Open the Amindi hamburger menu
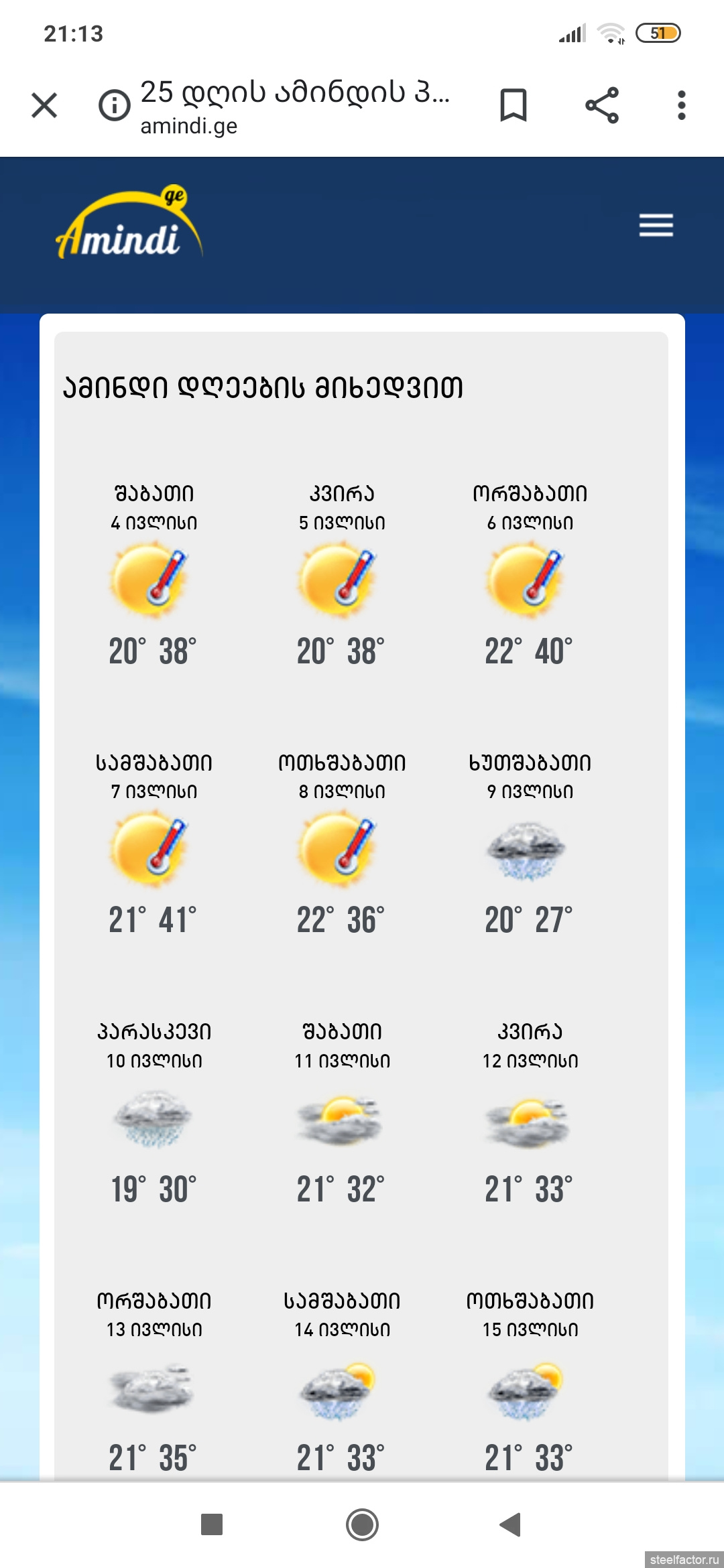724x1568 pixels. click(656, 225)
